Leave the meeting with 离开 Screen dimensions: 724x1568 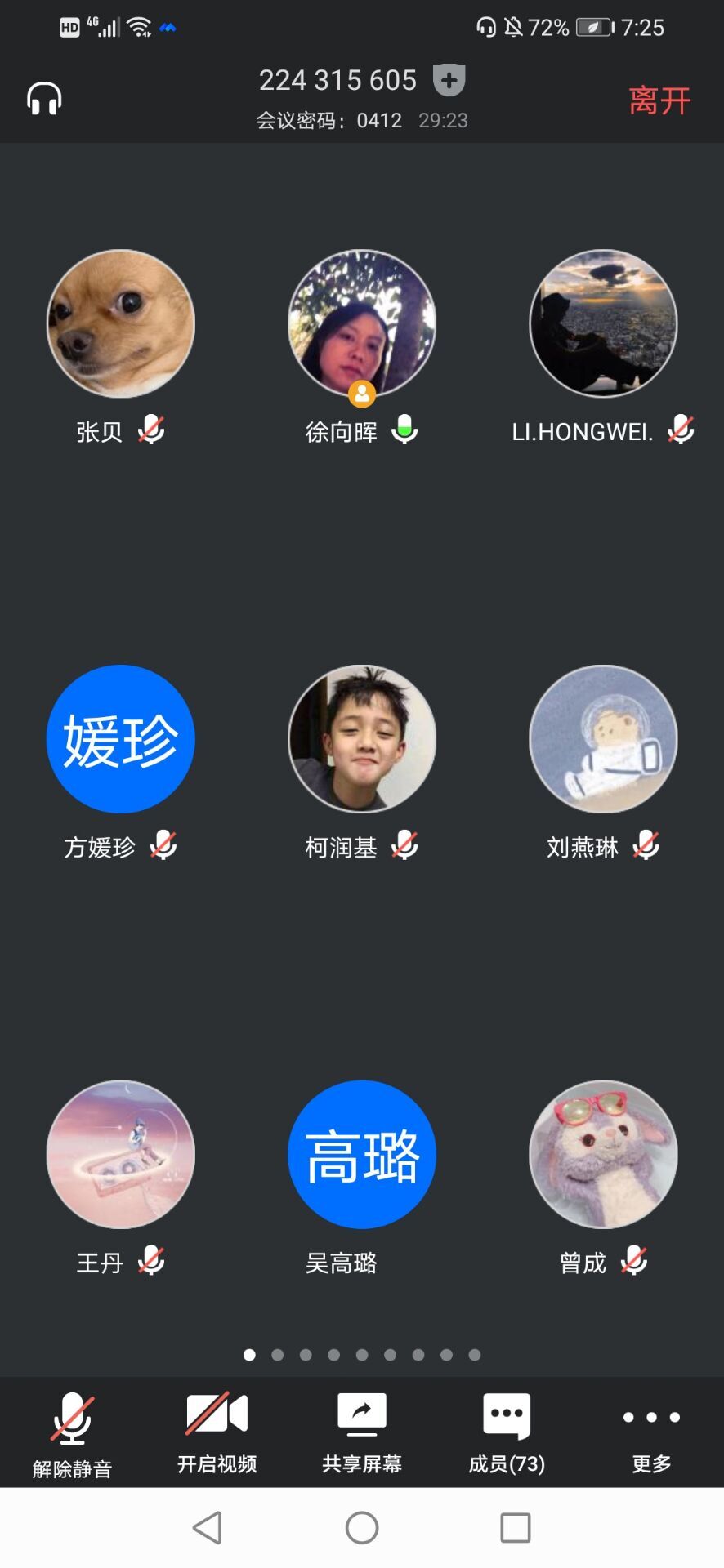659,100
